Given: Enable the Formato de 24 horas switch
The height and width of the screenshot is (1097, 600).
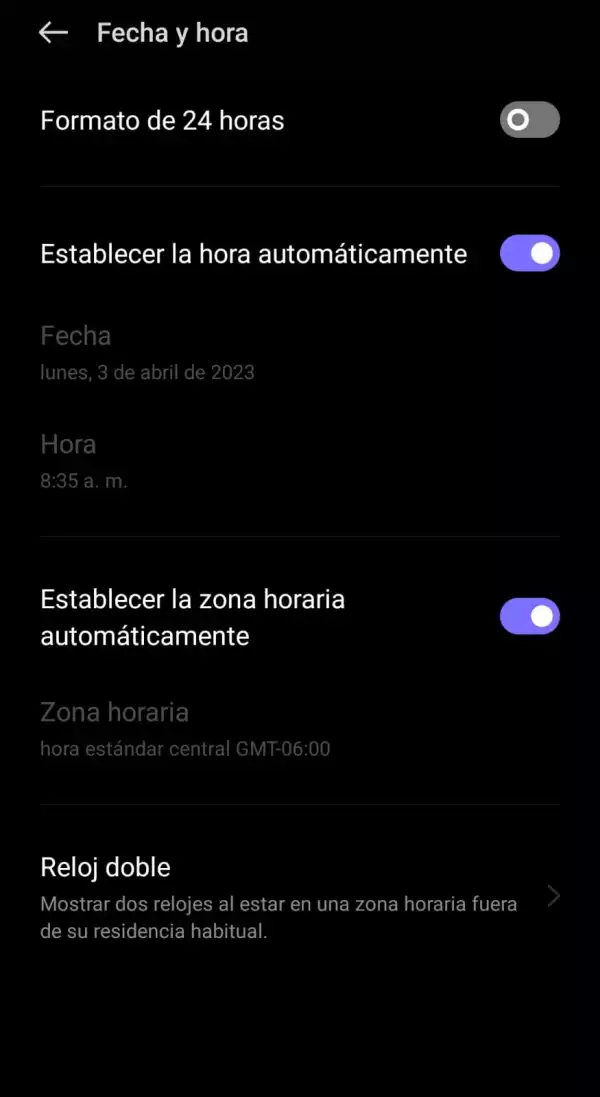Looking at the screenshot, I should [x=529, y=121].
